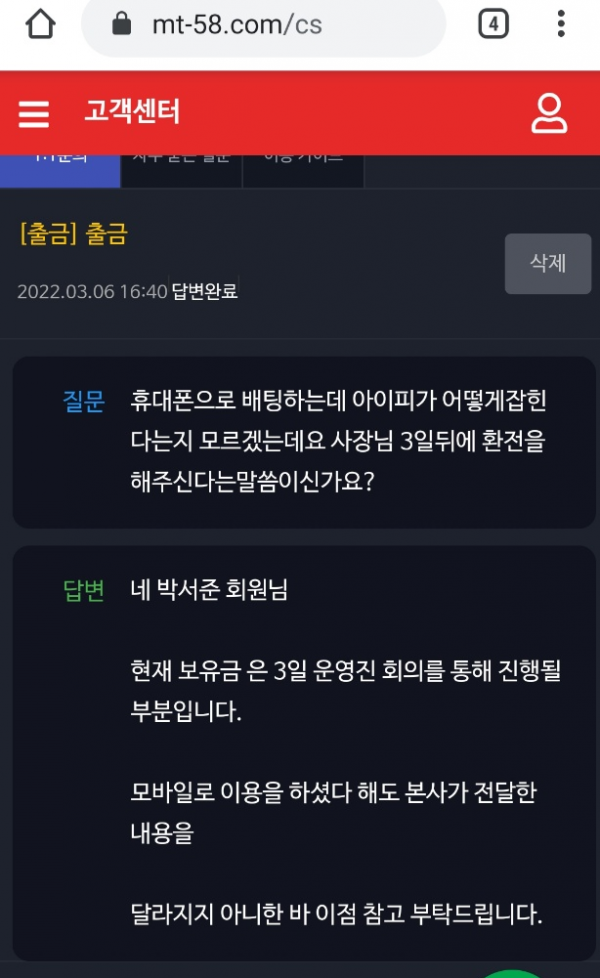
Task: Open the browser home page
Action: pos(40,24)
